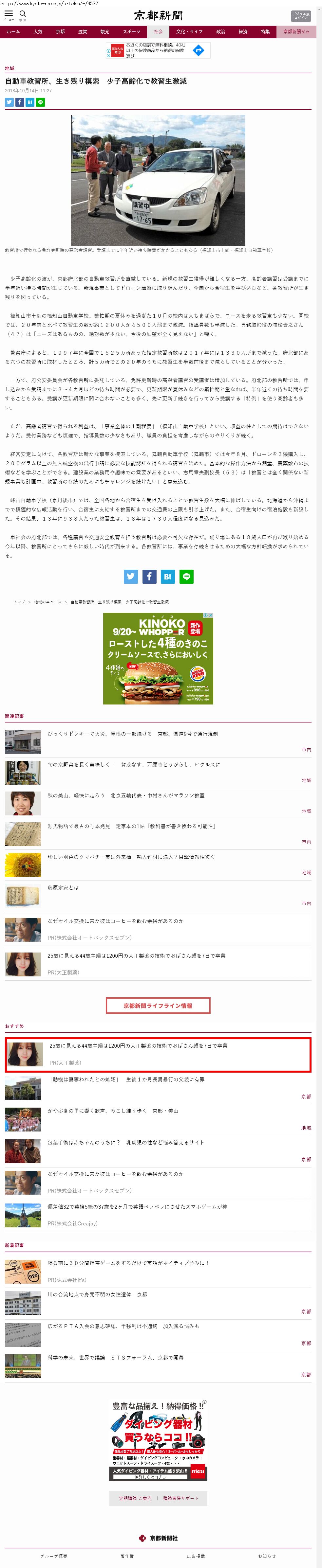Screen dimensions: 322x1568
Task: Switch to the スポーツ tab
Action: (131, 32)
